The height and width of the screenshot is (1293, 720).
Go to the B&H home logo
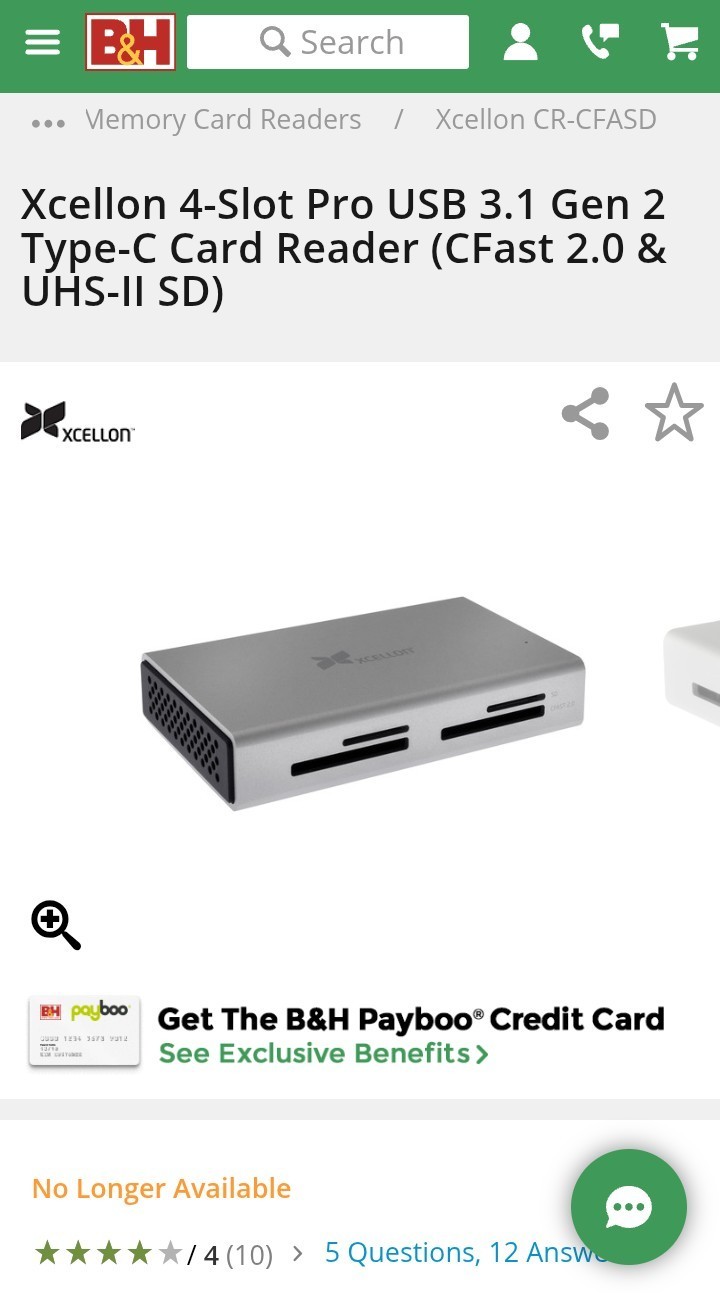(x=130, y=42)
